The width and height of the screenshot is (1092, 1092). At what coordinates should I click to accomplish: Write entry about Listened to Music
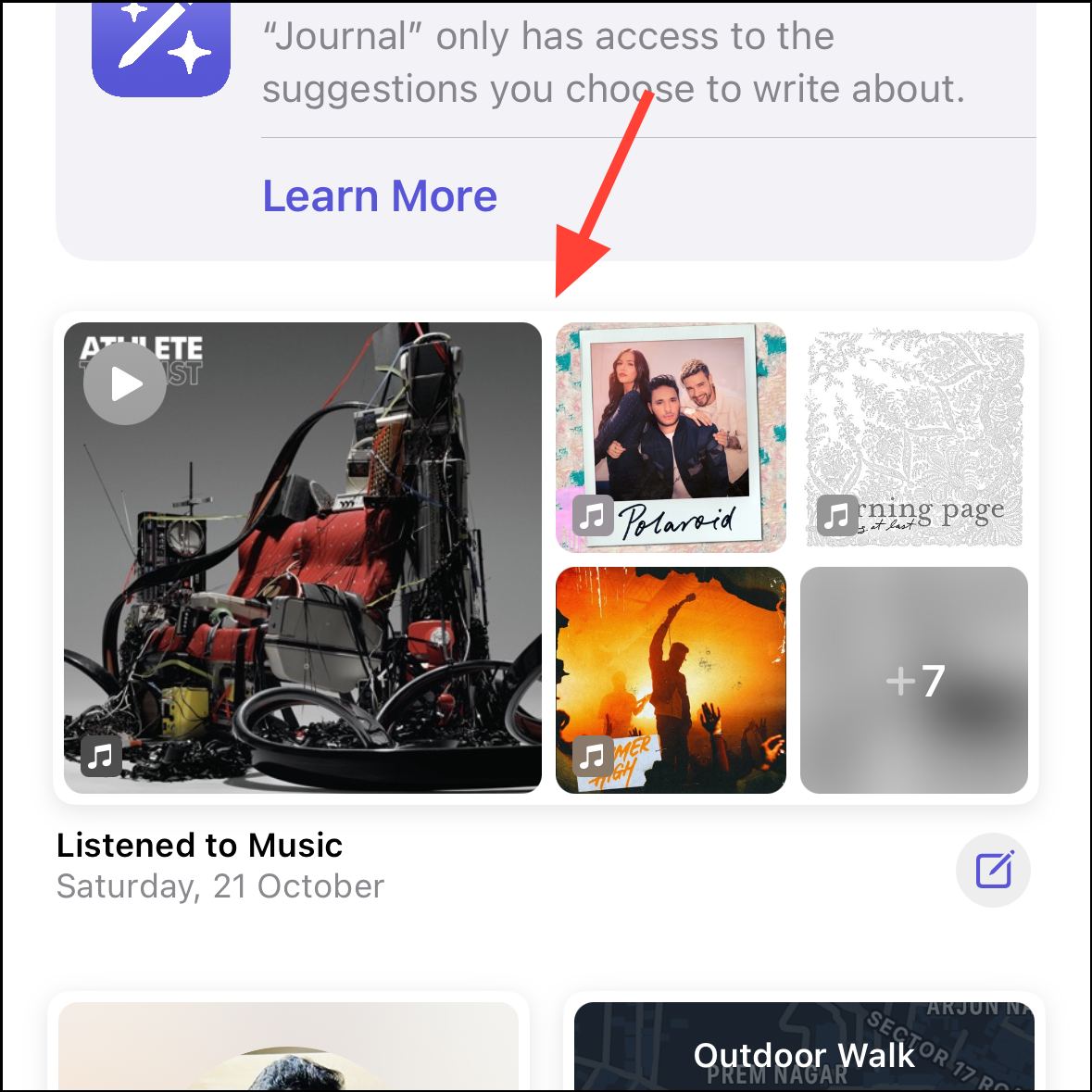tap(993, 870)
